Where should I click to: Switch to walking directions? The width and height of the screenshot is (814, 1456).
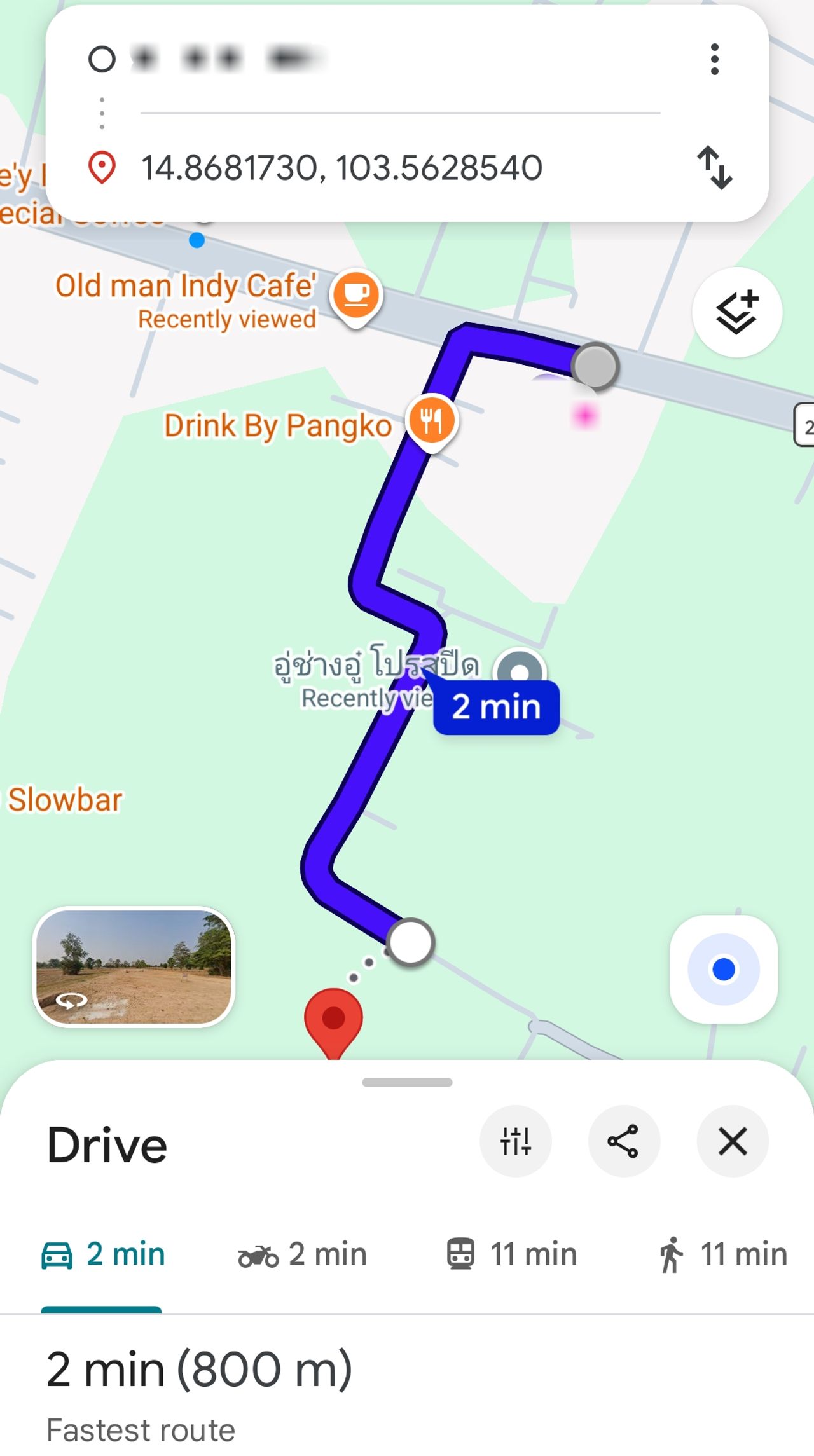723,1254
